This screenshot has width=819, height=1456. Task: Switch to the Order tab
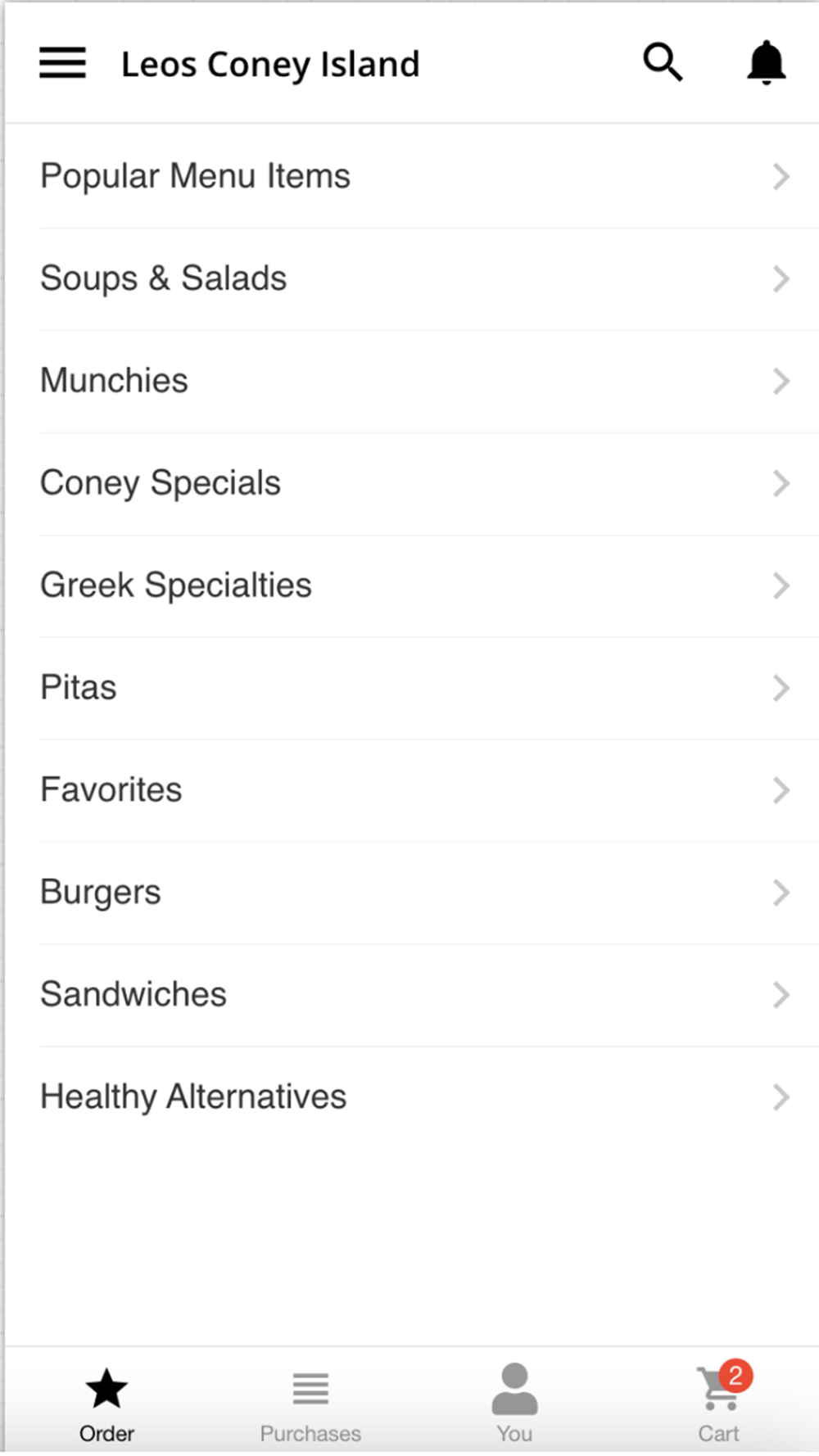coord(106,1404)
